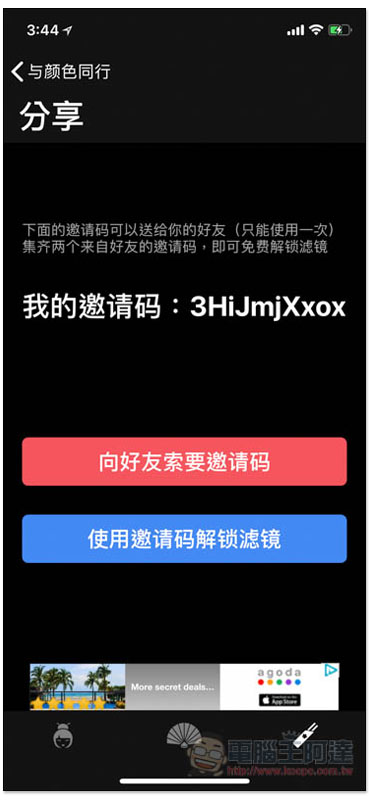The height and width of the screenshot is (800, 369).
Task: Switch to the brush tab
Action: point(305,735)
